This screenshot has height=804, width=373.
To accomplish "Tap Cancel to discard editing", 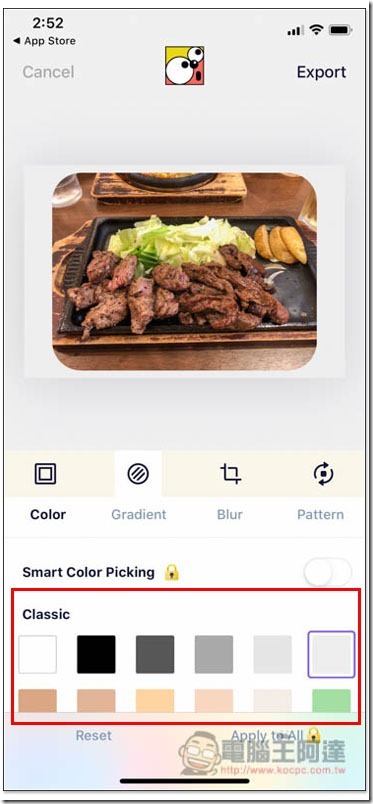I will [48, 72].
